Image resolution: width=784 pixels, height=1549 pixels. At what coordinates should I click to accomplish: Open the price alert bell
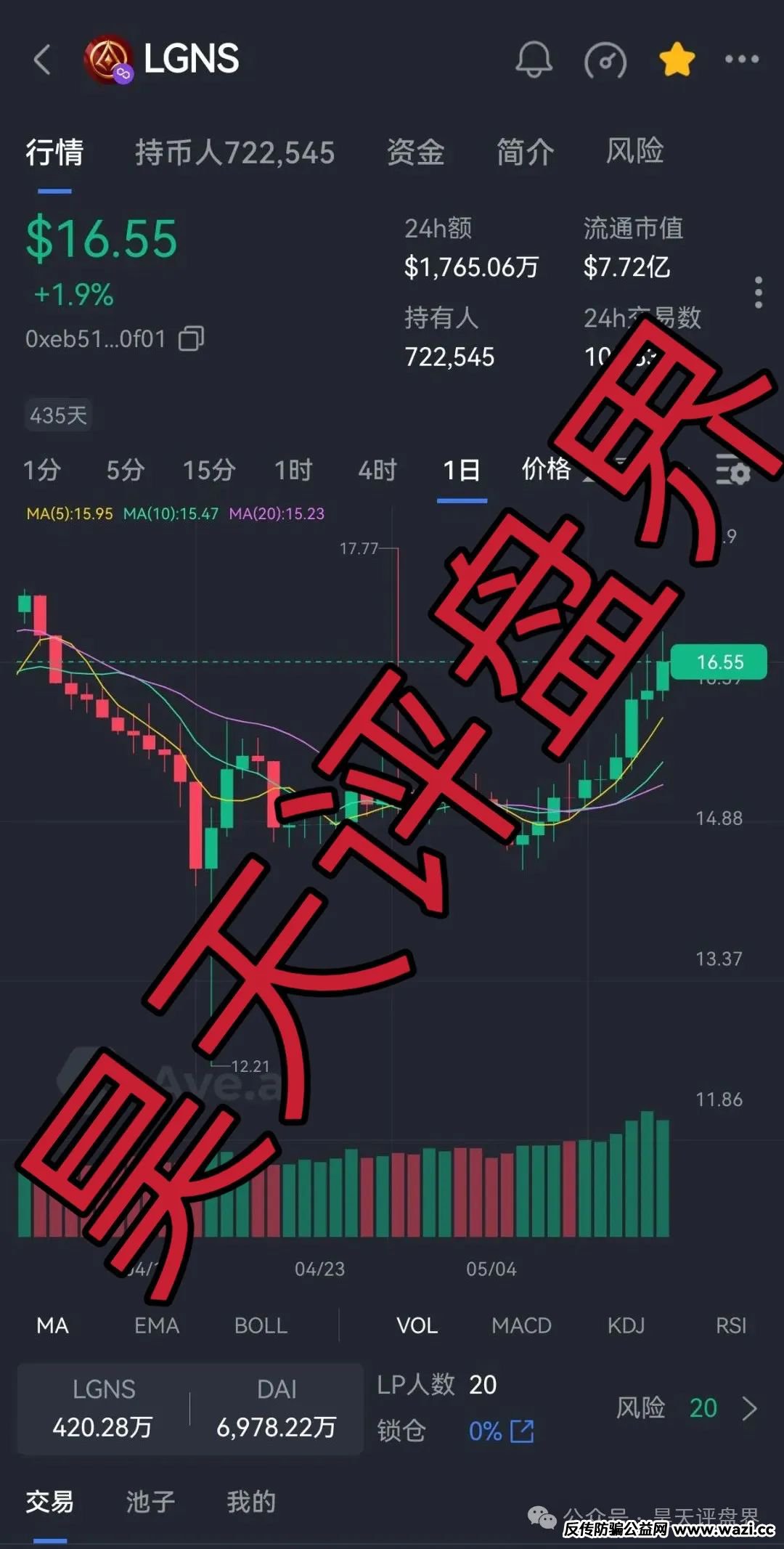pos(534,60)
